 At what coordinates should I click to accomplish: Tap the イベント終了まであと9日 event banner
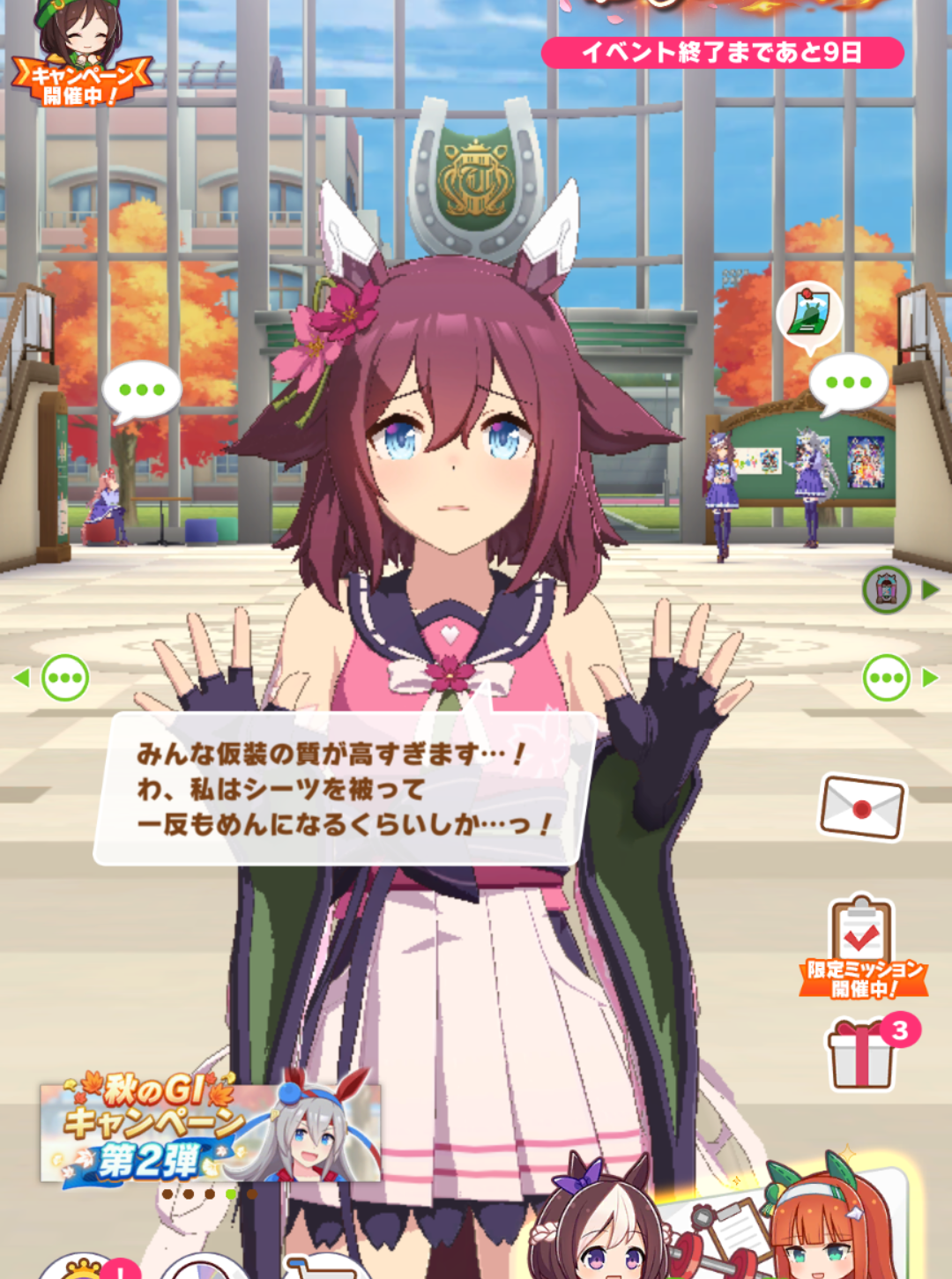click(722, 53)
